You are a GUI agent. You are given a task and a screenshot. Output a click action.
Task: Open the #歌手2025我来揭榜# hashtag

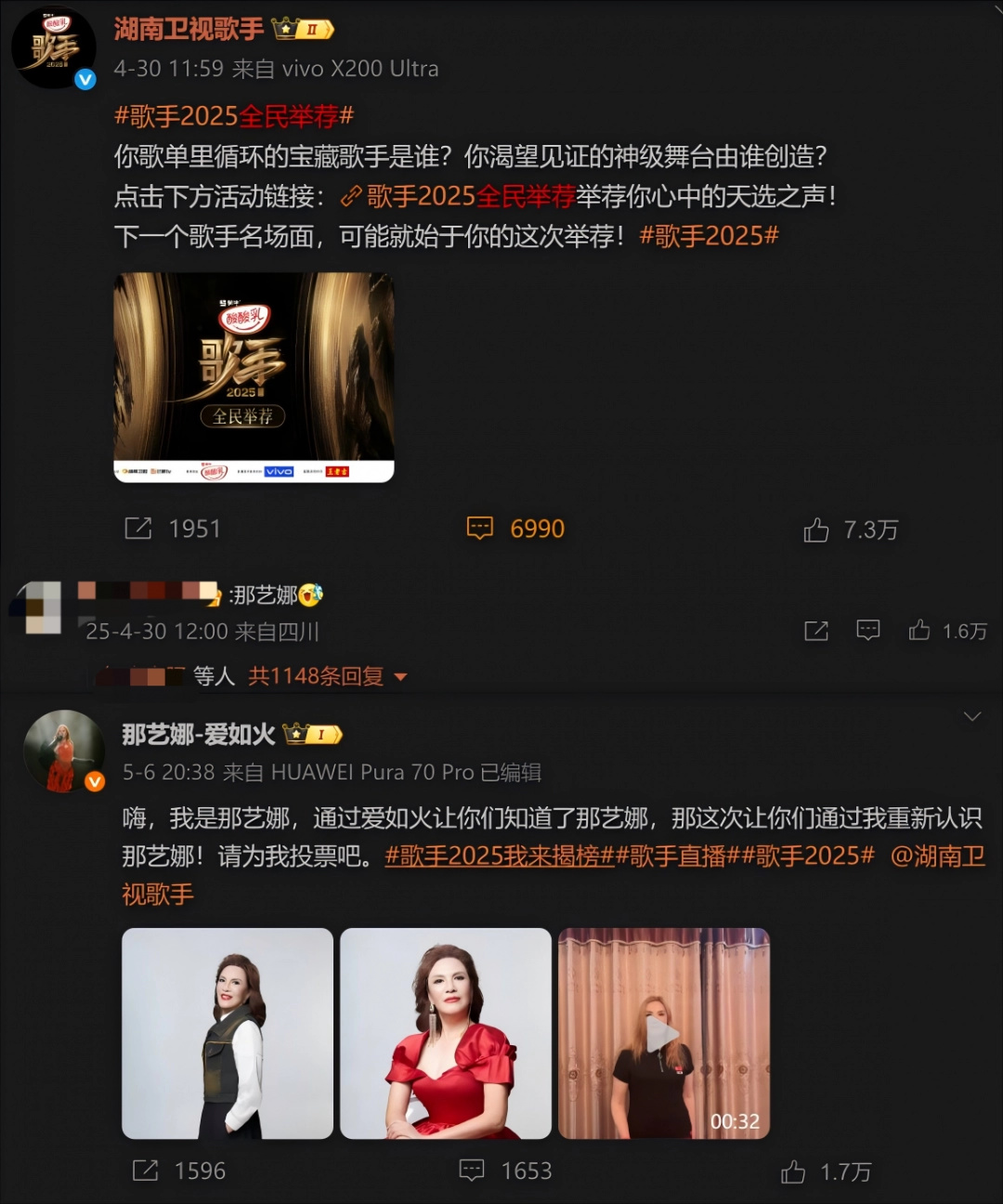tap(500, 856)
